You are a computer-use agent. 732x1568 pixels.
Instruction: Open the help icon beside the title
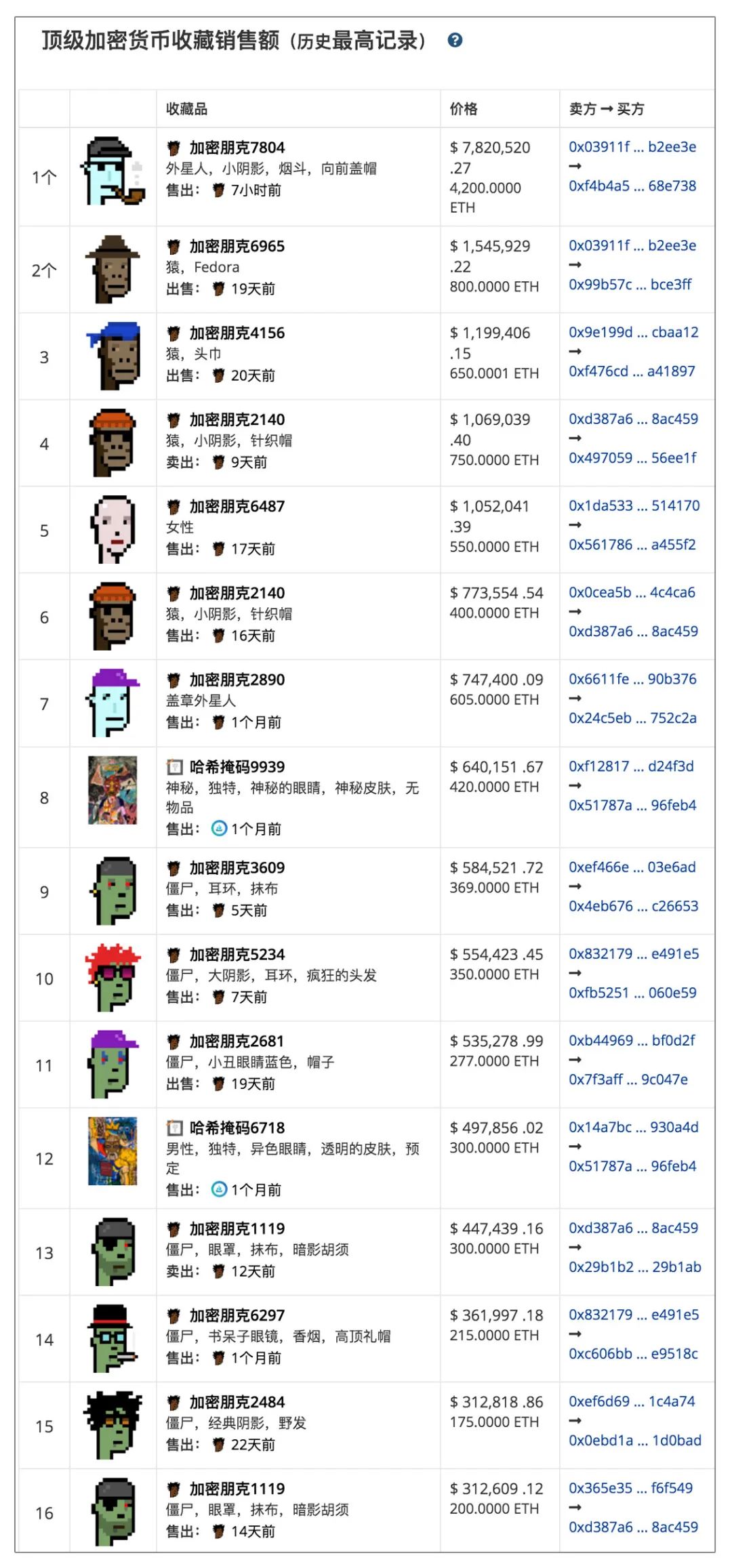pos(455,40)
